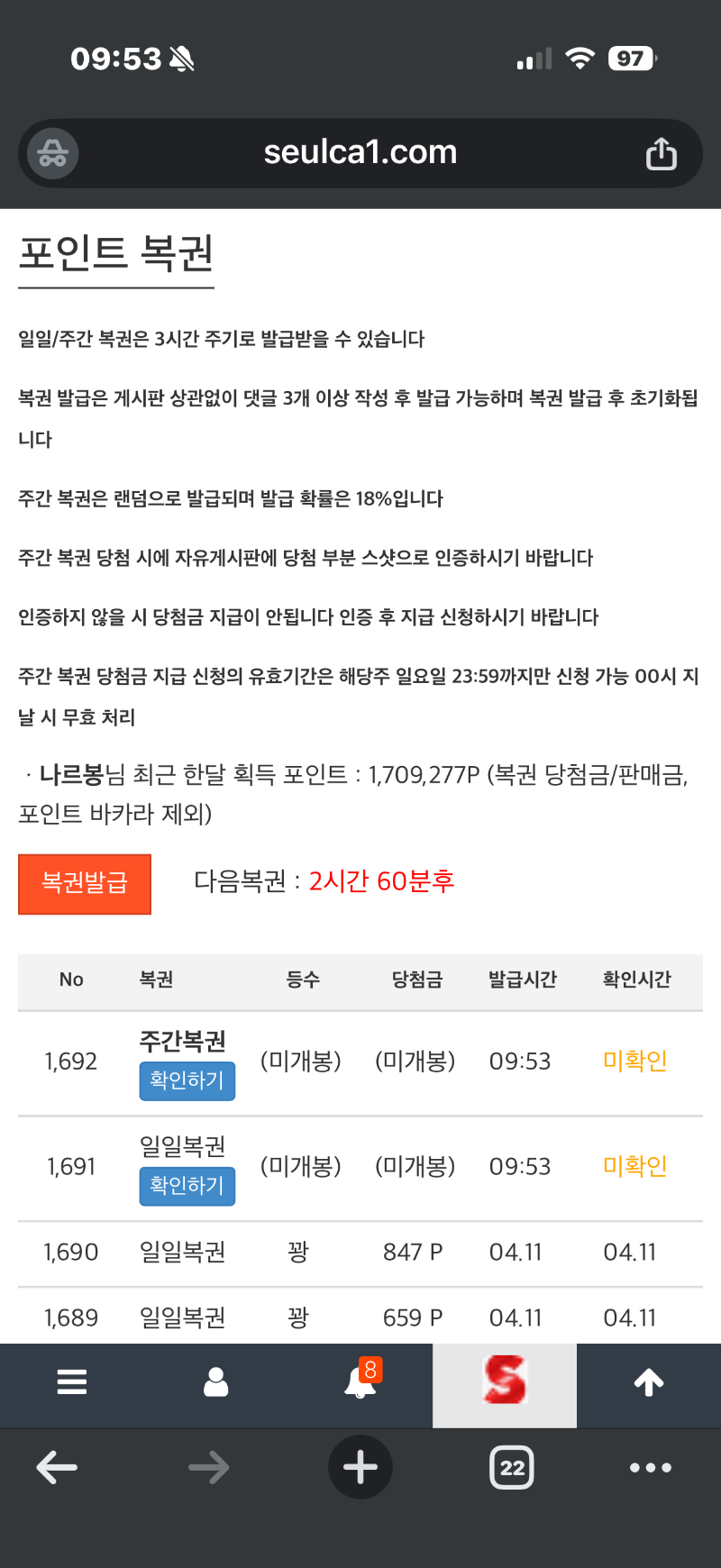
Task: Tap 확인하기 under 주간복권
Action: [x=187, y=1080]
